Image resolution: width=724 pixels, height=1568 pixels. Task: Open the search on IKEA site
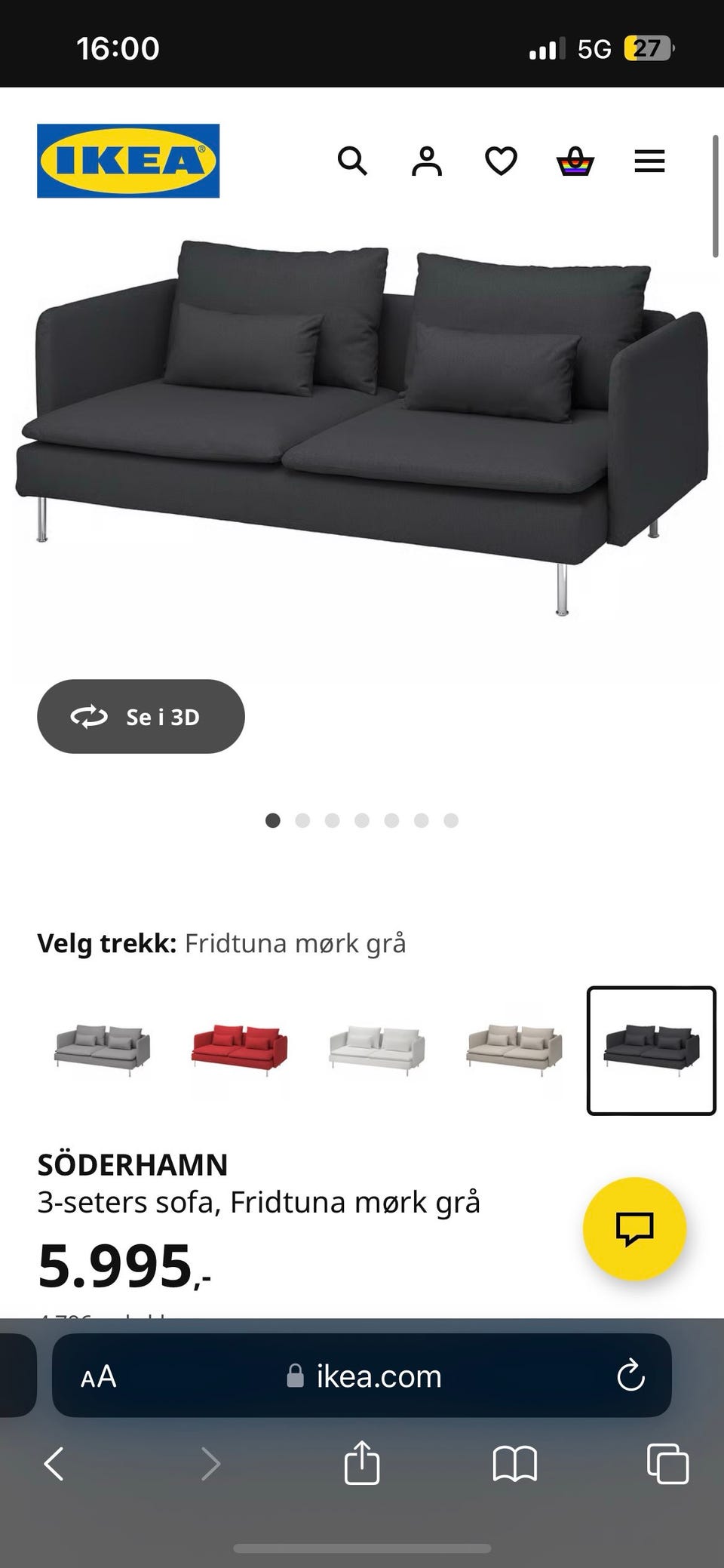point(352,161)
